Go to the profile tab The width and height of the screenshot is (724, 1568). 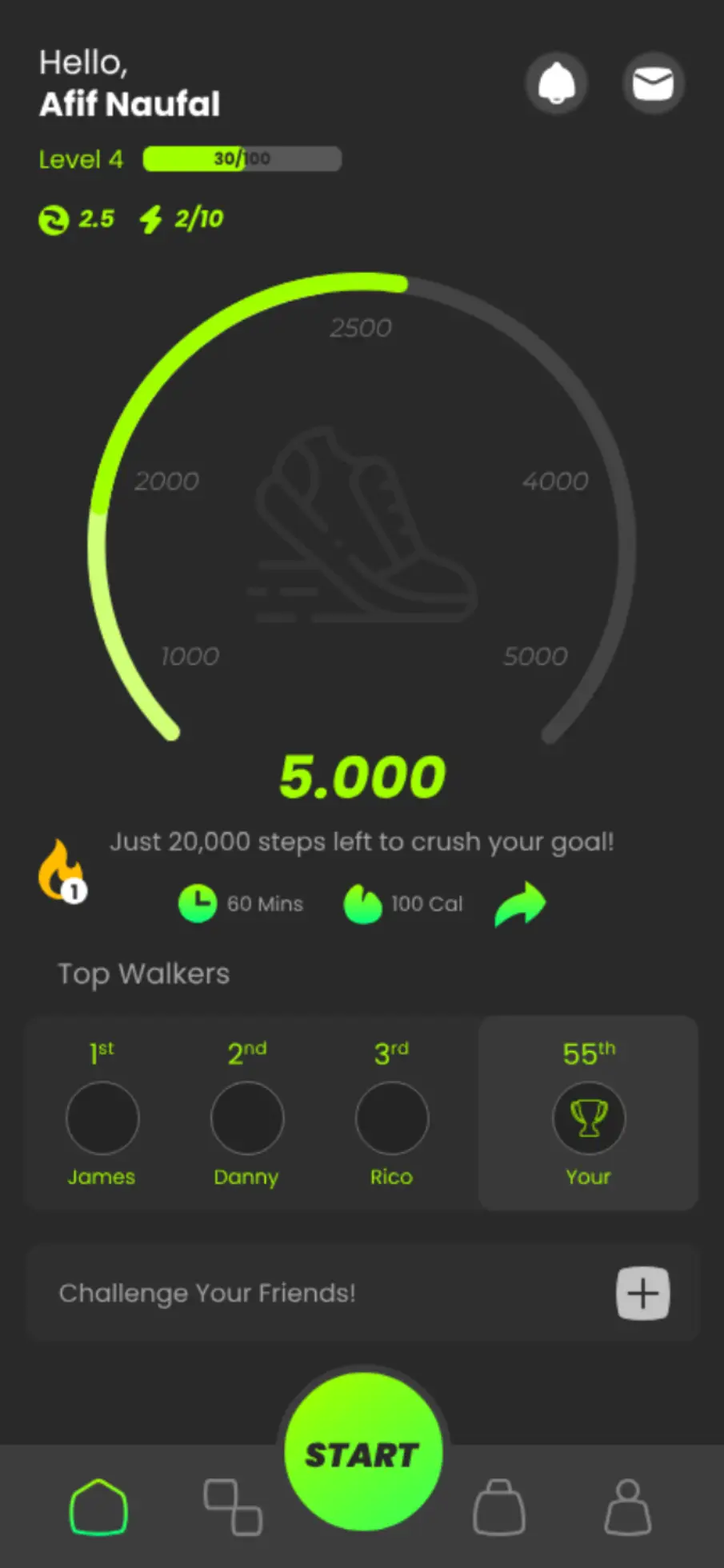point(628,1507)
